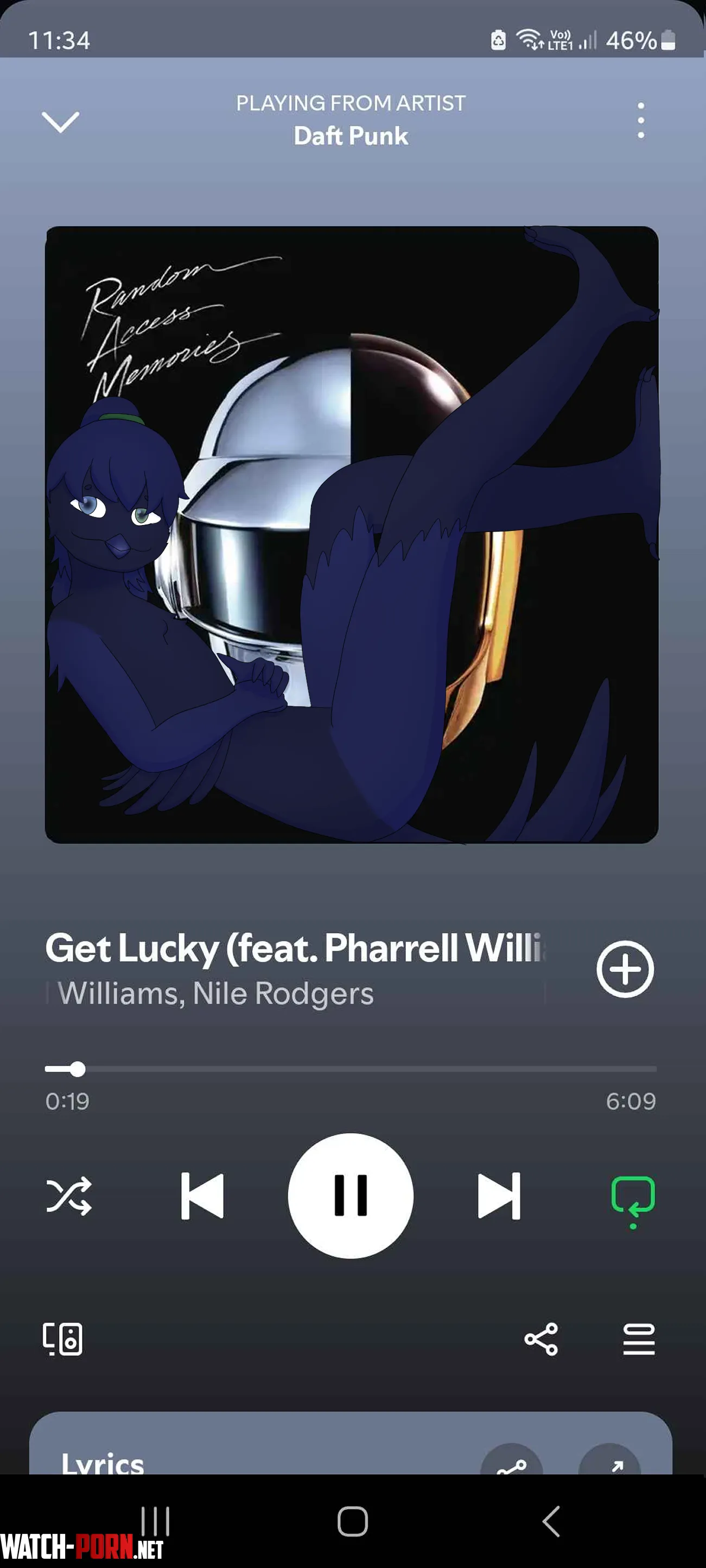Skip to the next track

[x=499, y=1196]
